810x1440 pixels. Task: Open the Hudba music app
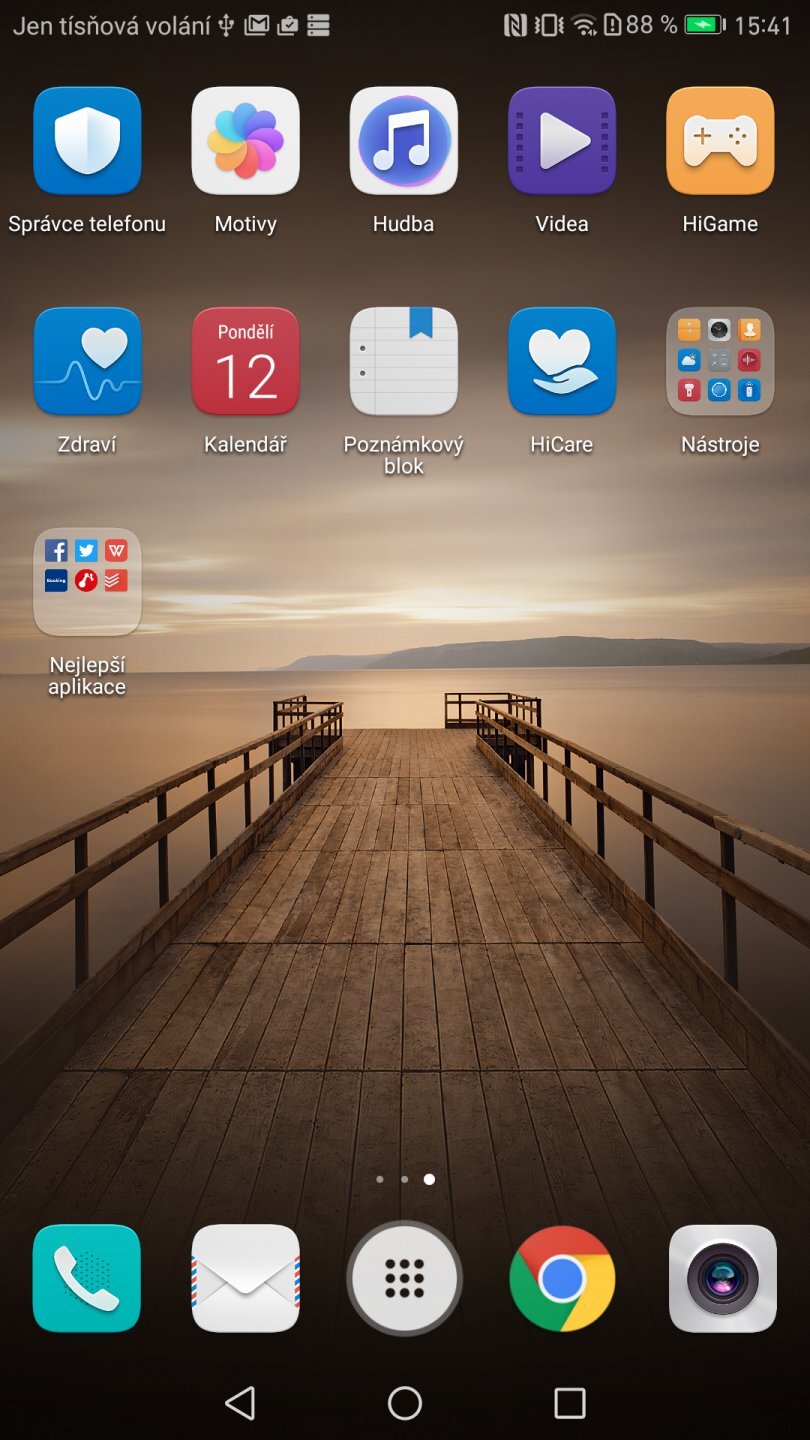pos(404,141)
